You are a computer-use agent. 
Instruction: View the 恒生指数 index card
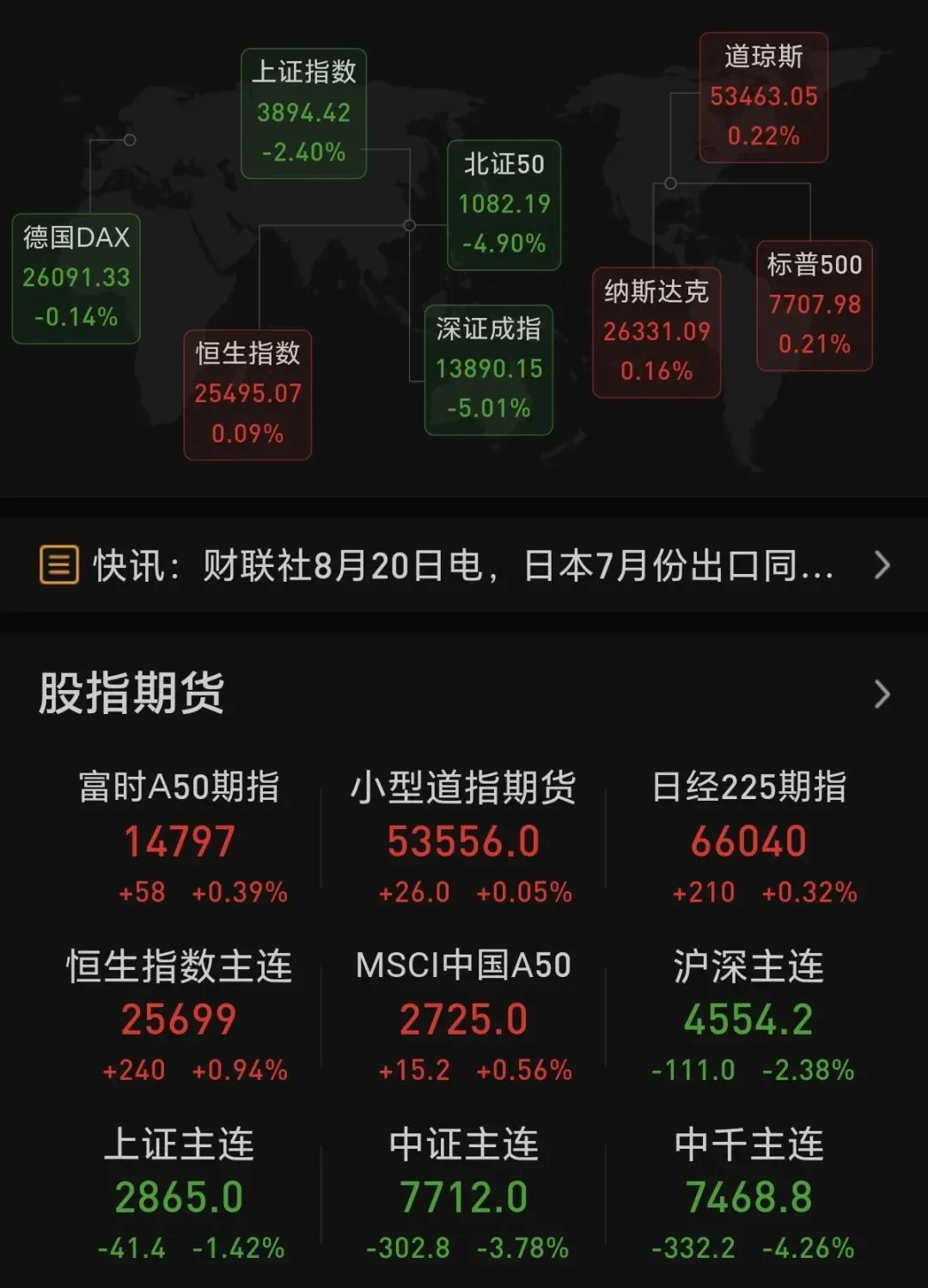click(247, 395)
